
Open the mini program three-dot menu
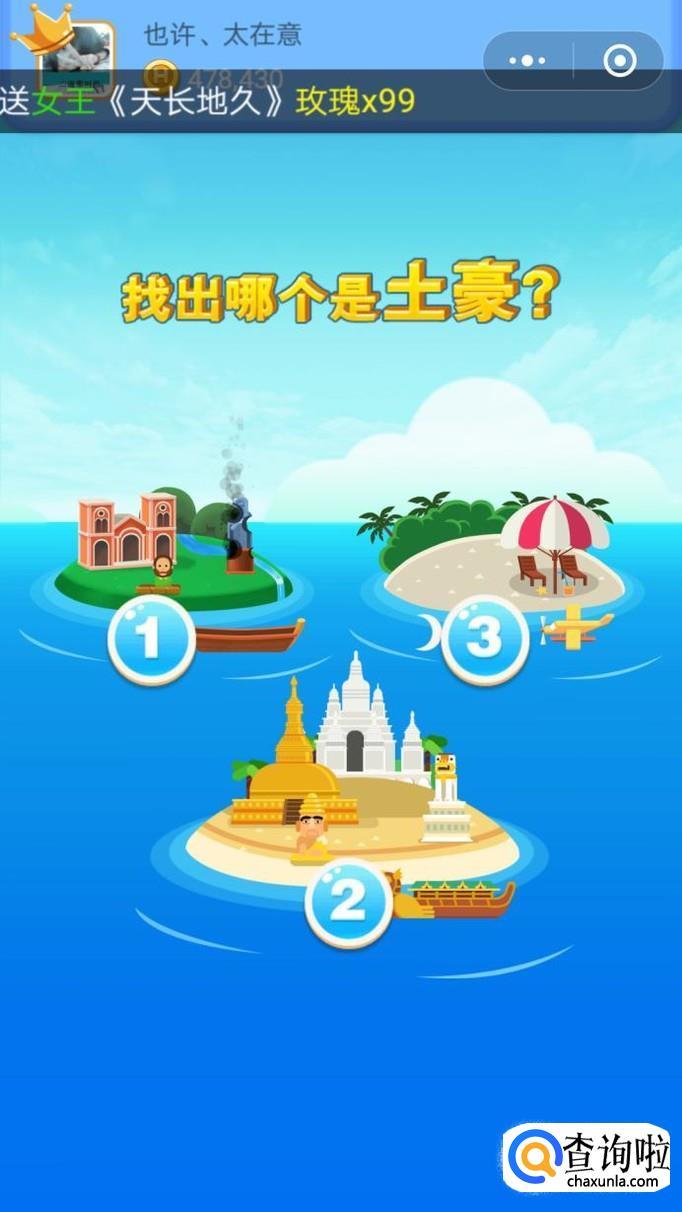tap(528, 61)
